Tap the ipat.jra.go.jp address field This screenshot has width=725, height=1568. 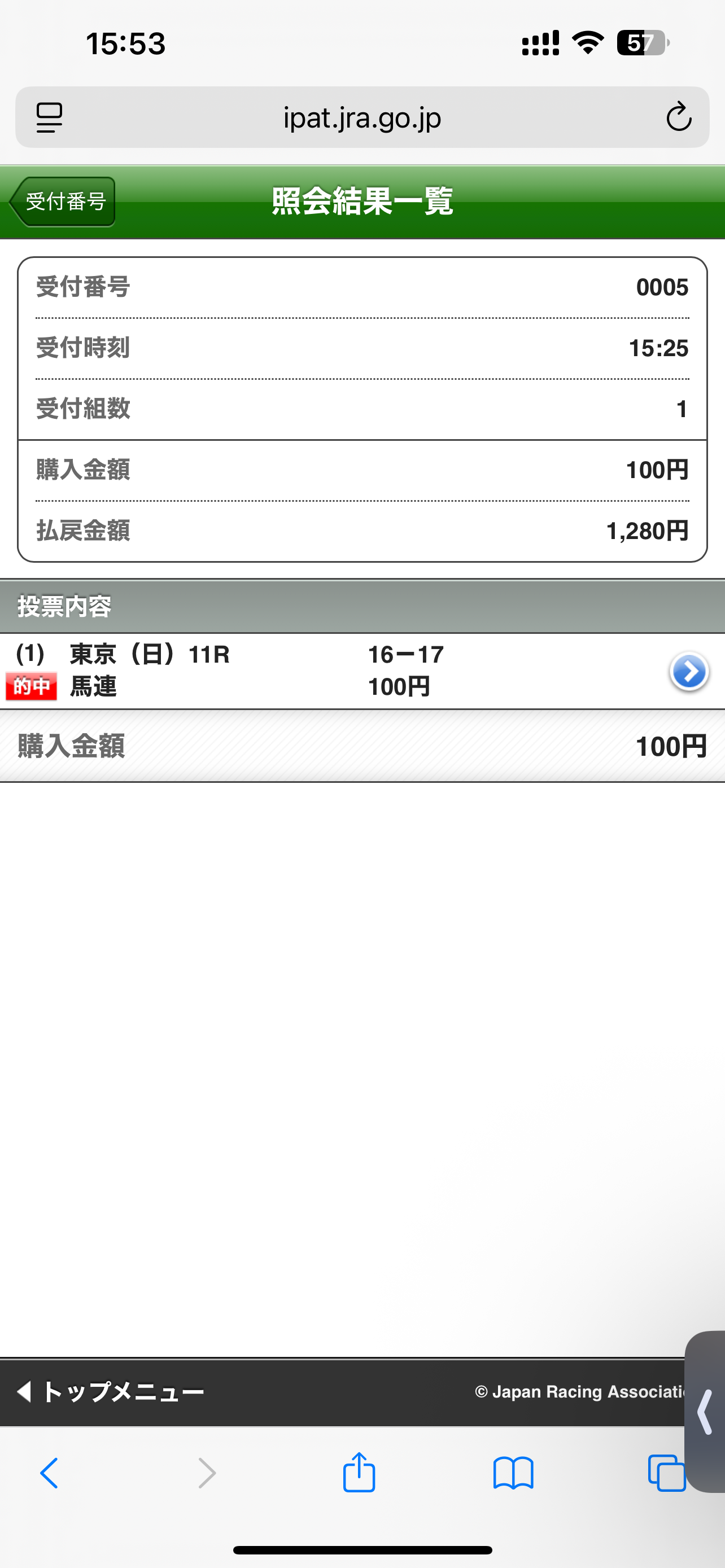point(362,117)
